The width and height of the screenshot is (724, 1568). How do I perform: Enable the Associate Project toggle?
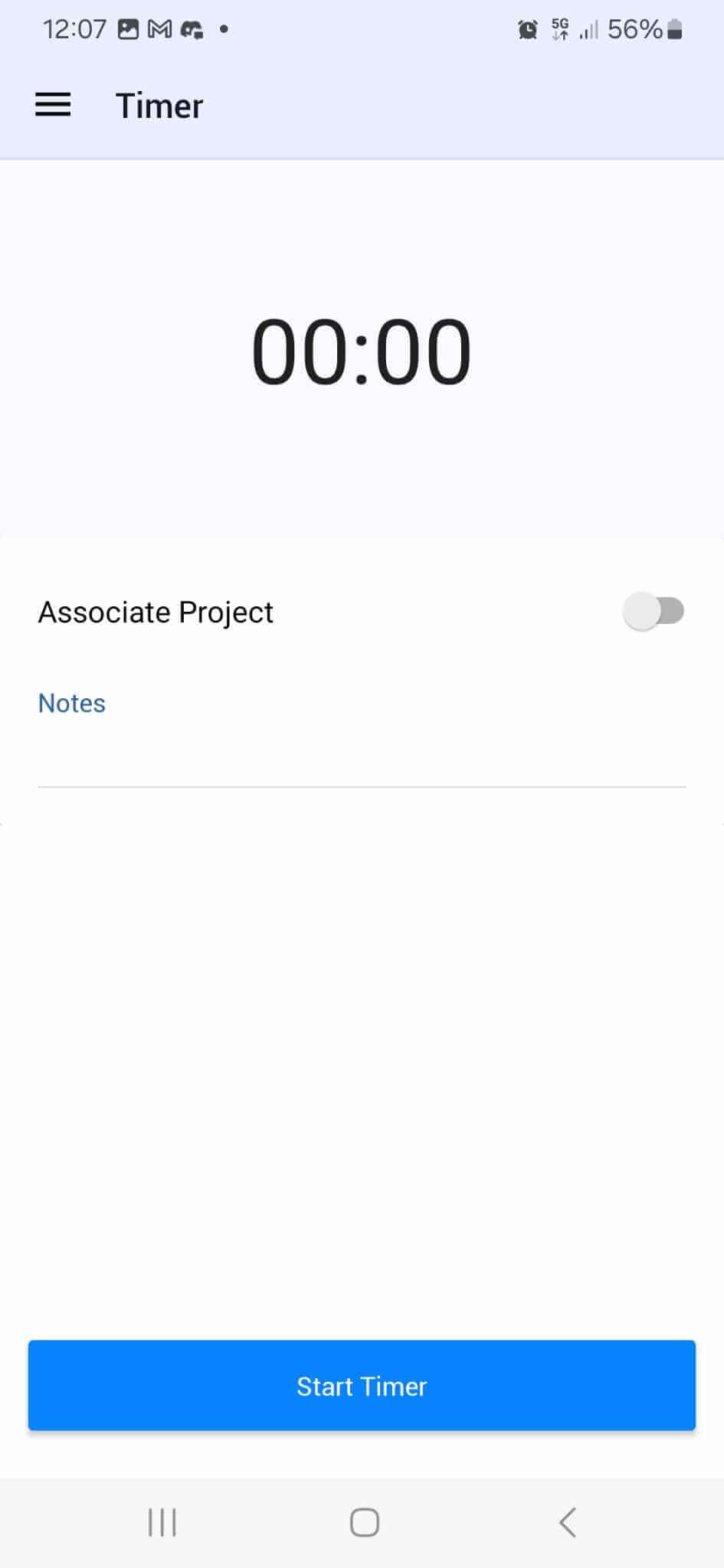[x=655, y=610]
